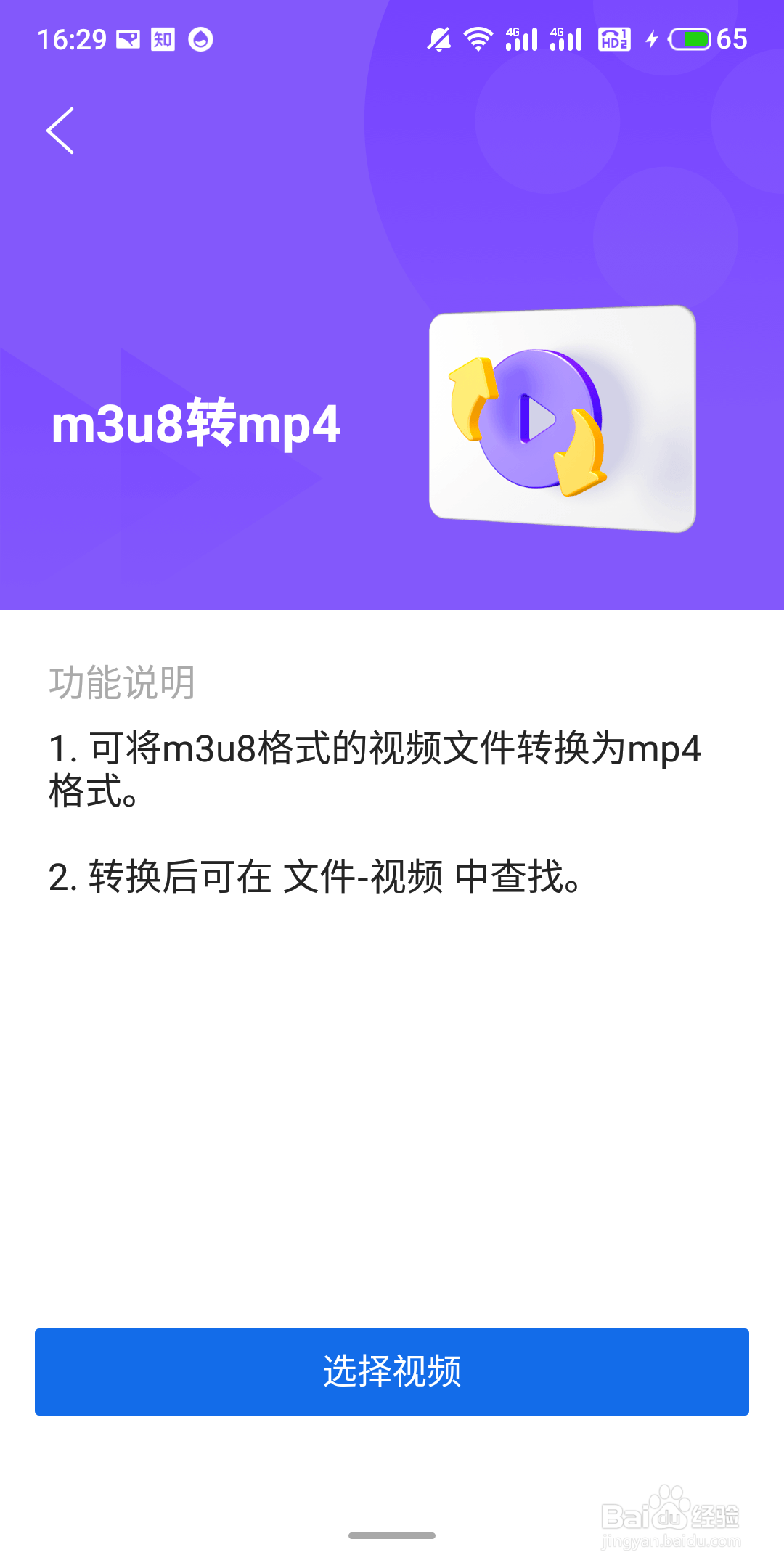Tap the m3u8转mp4 title text

pos(196,425)
